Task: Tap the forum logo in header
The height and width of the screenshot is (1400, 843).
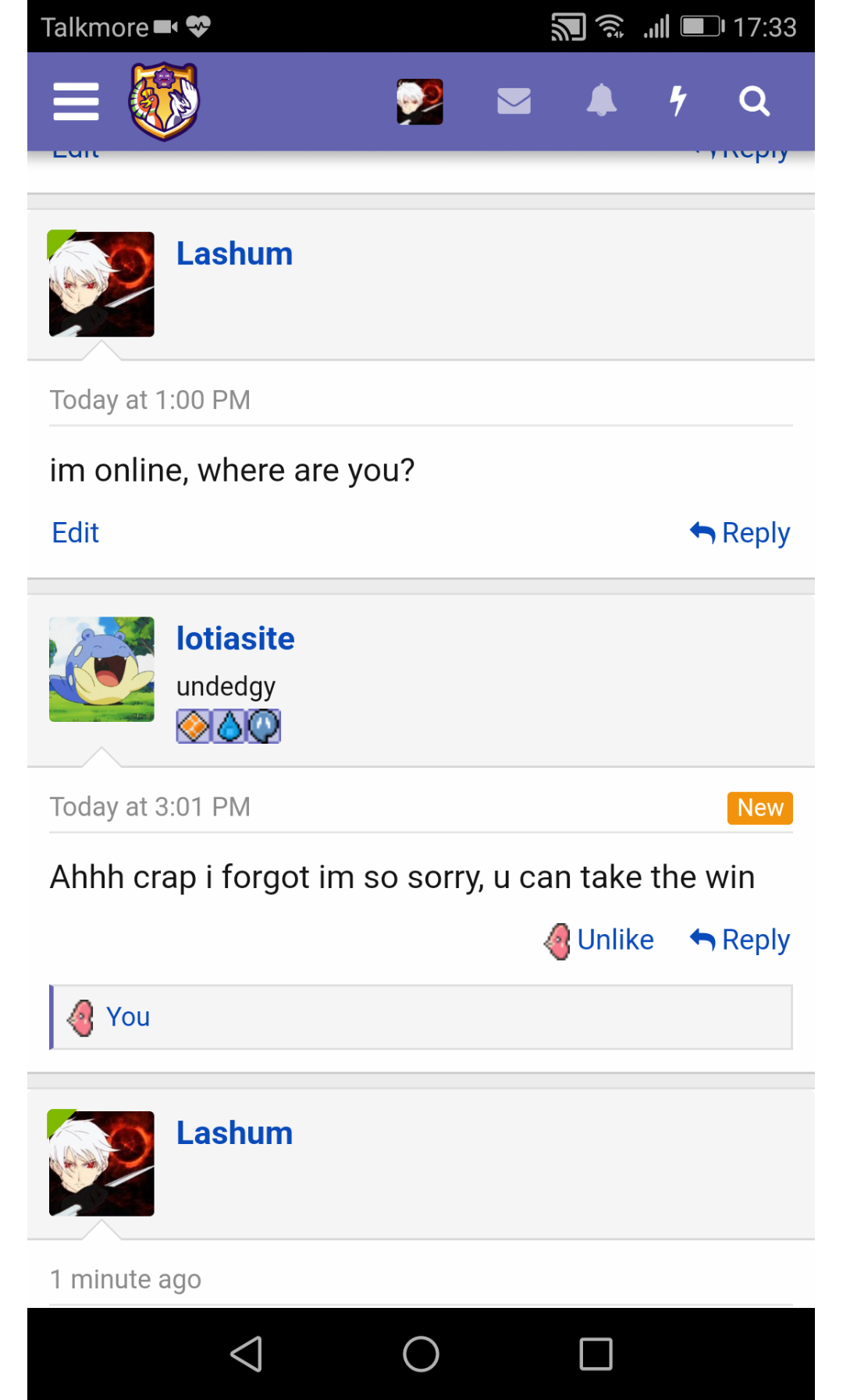Action: 164,101
